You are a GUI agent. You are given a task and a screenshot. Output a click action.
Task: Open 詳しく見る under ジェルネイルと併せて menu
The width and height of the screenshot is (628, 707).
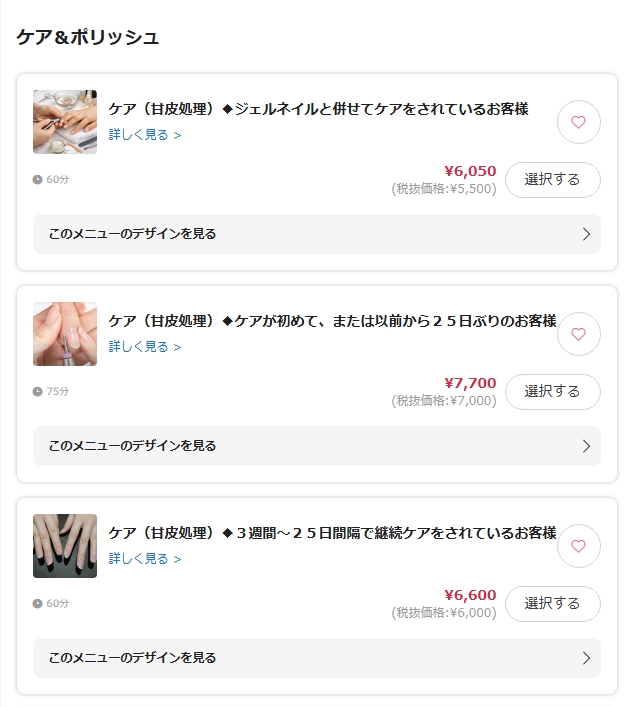tap(145, 135)
